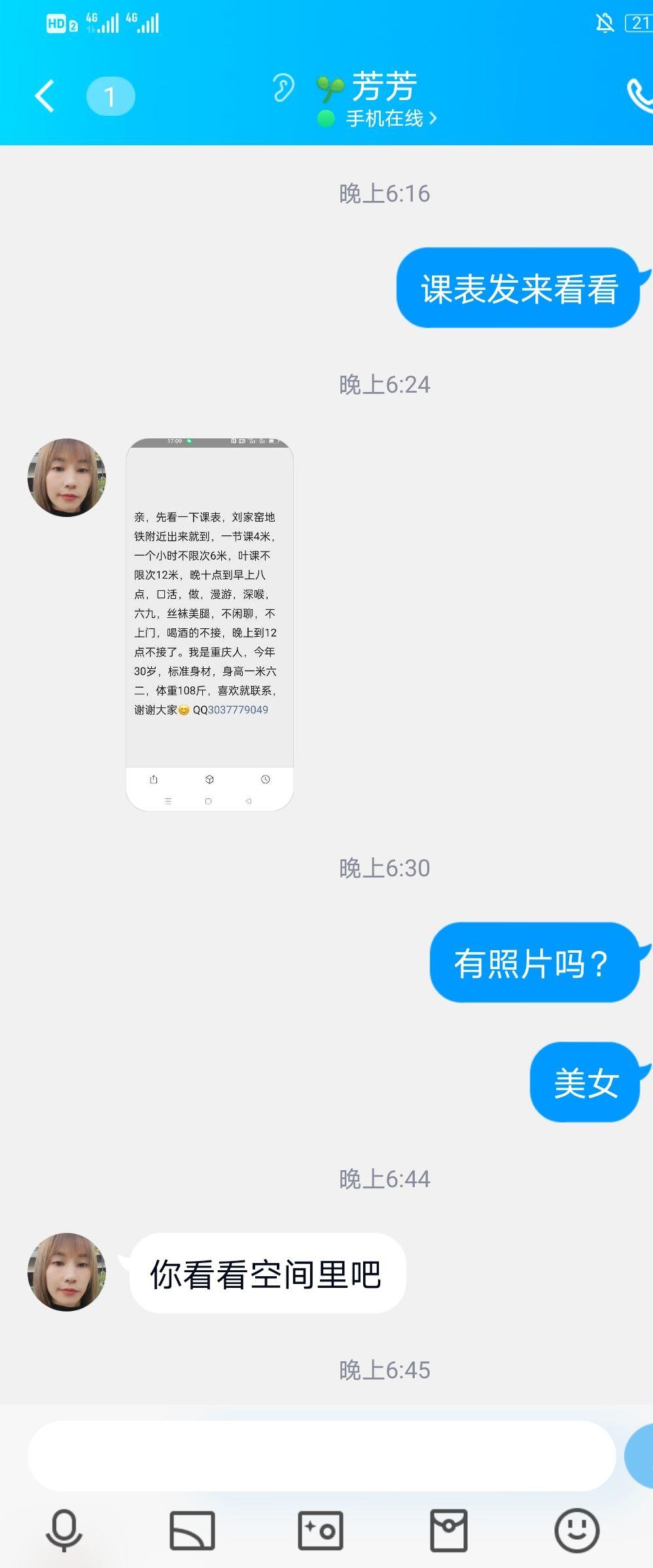
Task: Go back to the message list
Action: 44,96
